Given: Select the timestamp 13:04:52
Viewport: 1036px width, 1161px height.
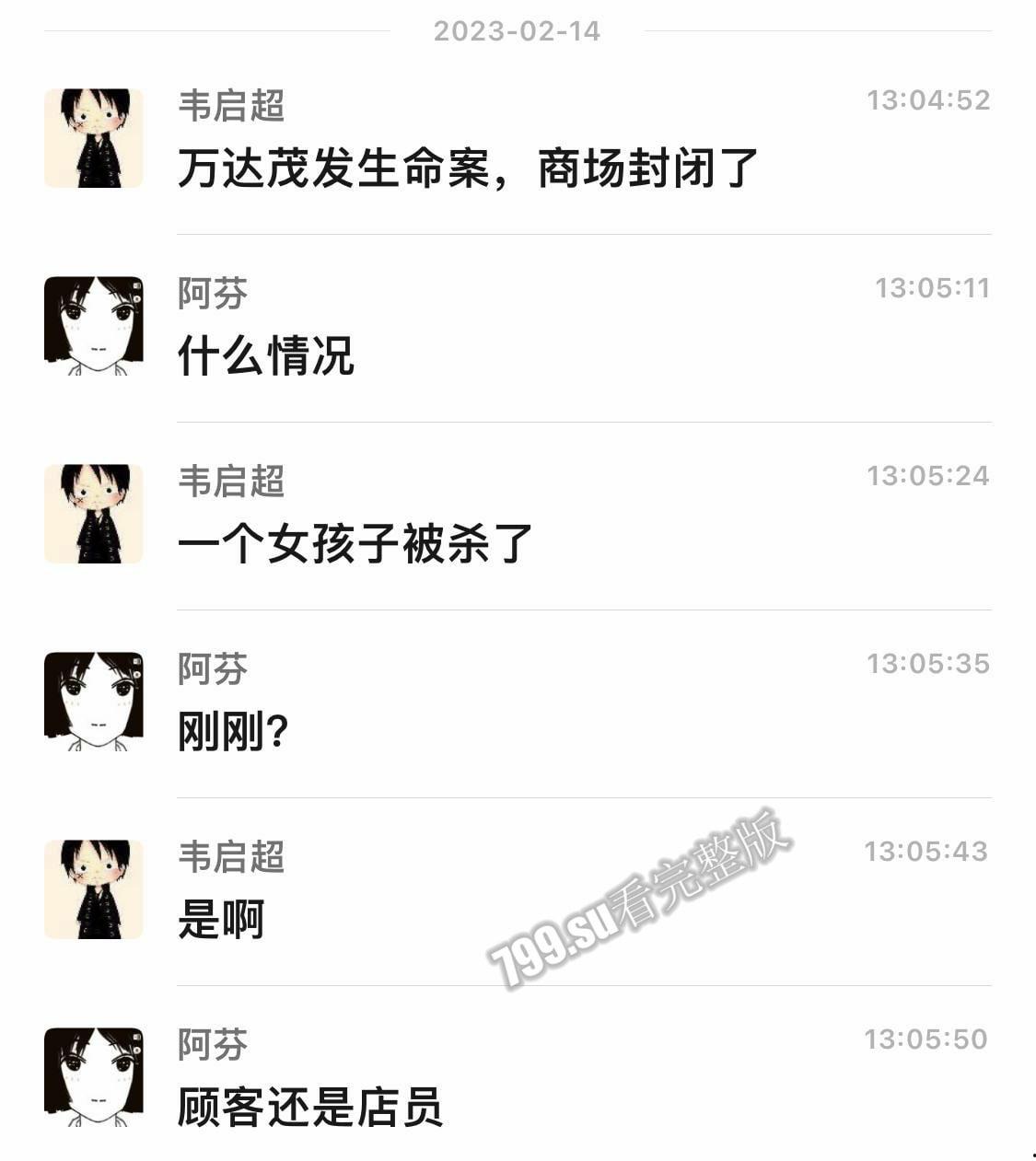Looking at the screenshot, I should click(929, 101).
